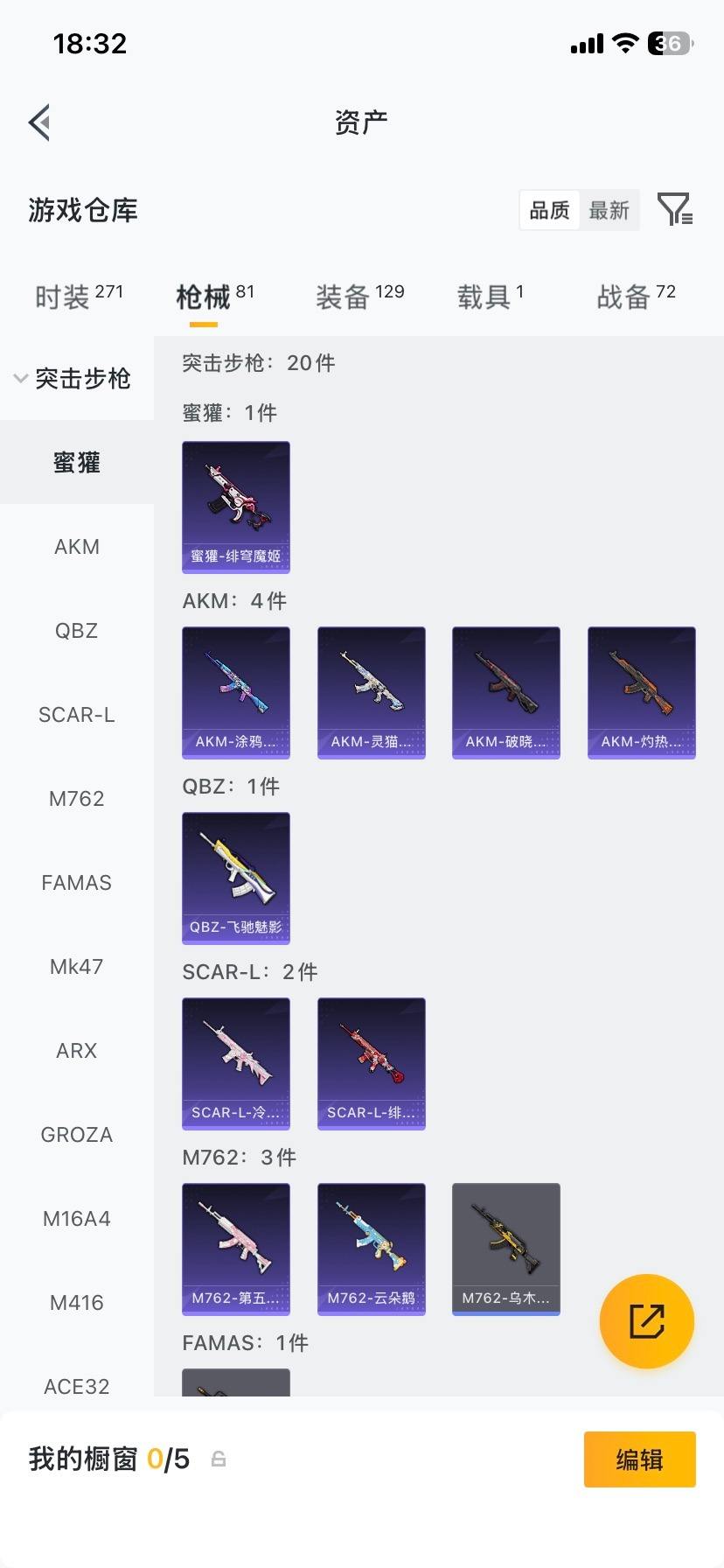
Task: Switch to the 战备 tab
Action: tap(636, 297)
